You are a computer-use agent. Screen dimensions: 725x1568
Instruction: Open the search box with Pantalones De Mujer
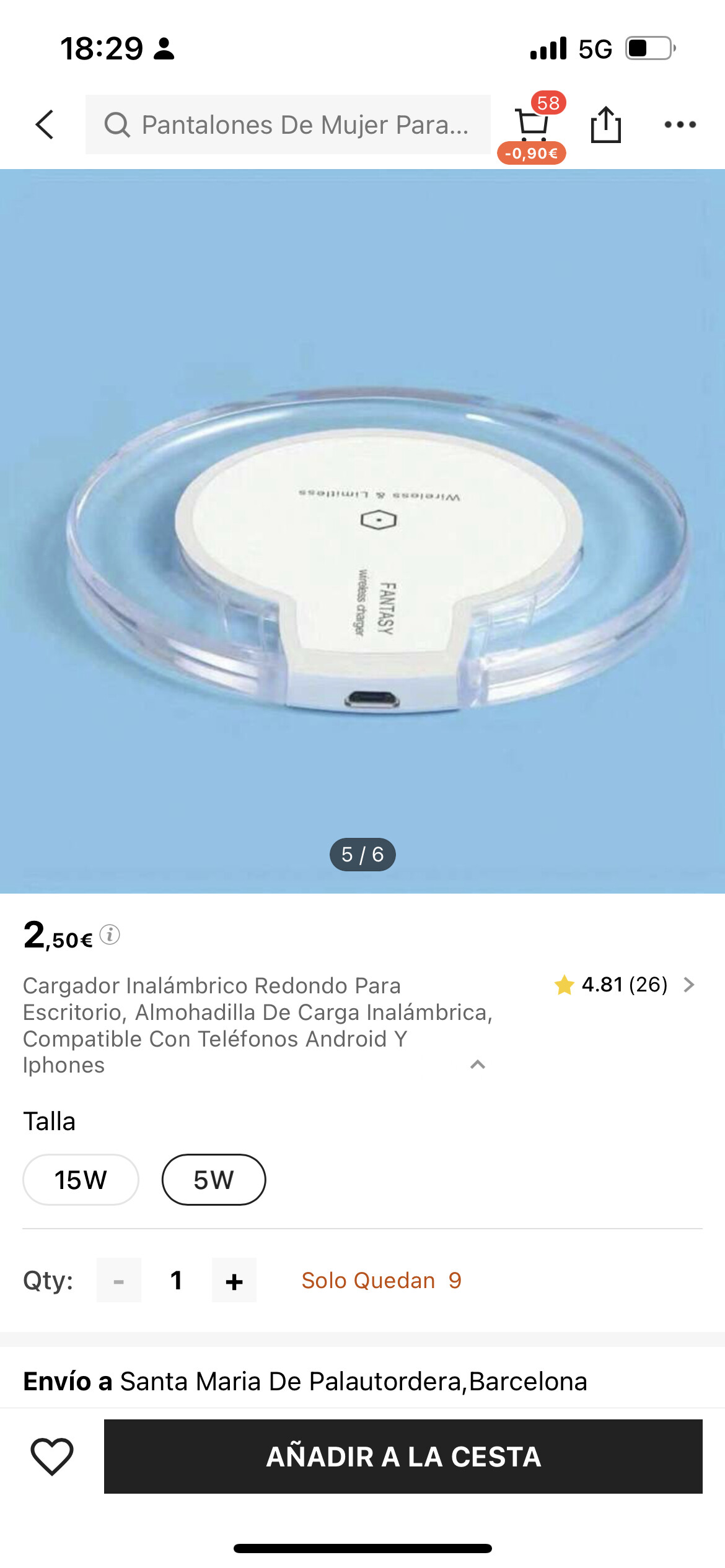288,124
